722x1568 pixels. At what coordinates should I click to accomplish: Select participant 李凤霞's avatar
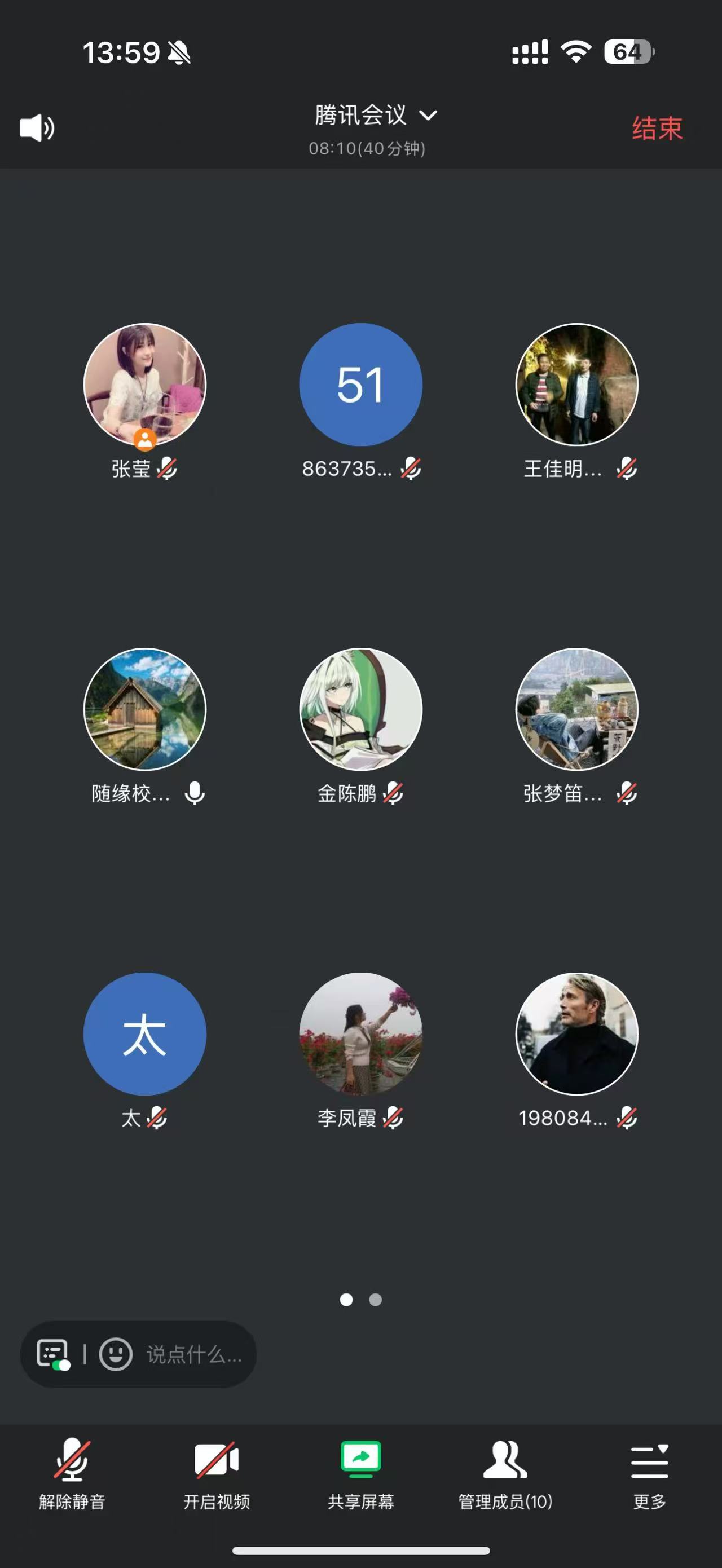(360, 1033)
